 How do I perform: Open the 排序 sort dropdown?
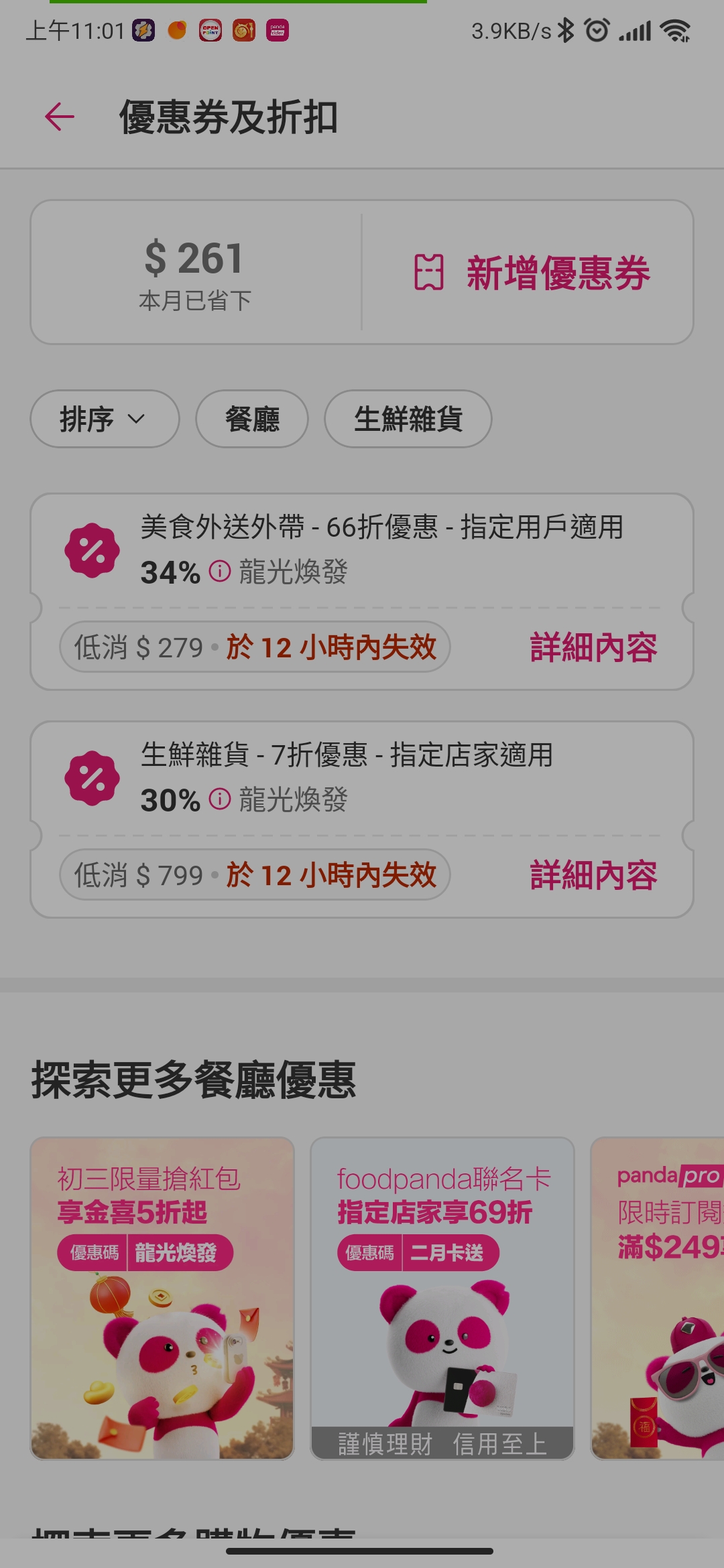pyautogui.click(x=105, y=419)
